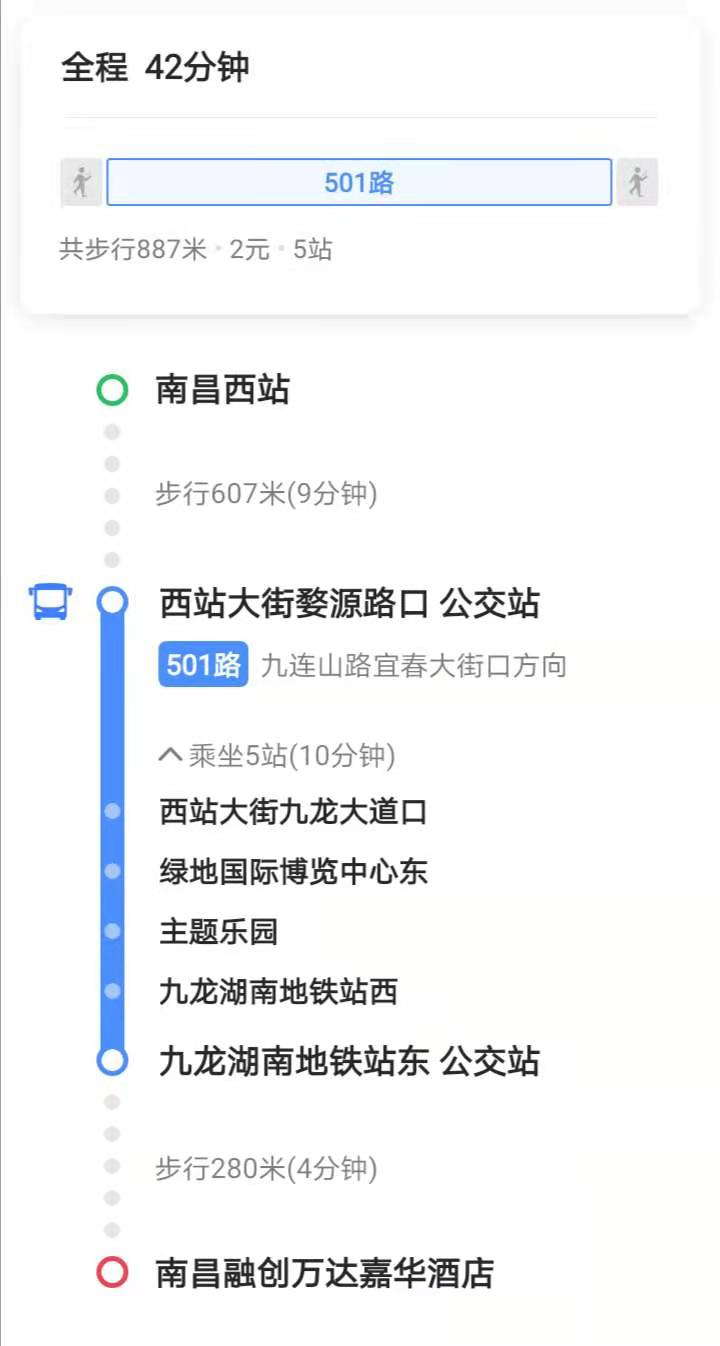Tap the final walk segment icon
The height and width of the screenshot is (1346, 720).
(x=637, y=182)
